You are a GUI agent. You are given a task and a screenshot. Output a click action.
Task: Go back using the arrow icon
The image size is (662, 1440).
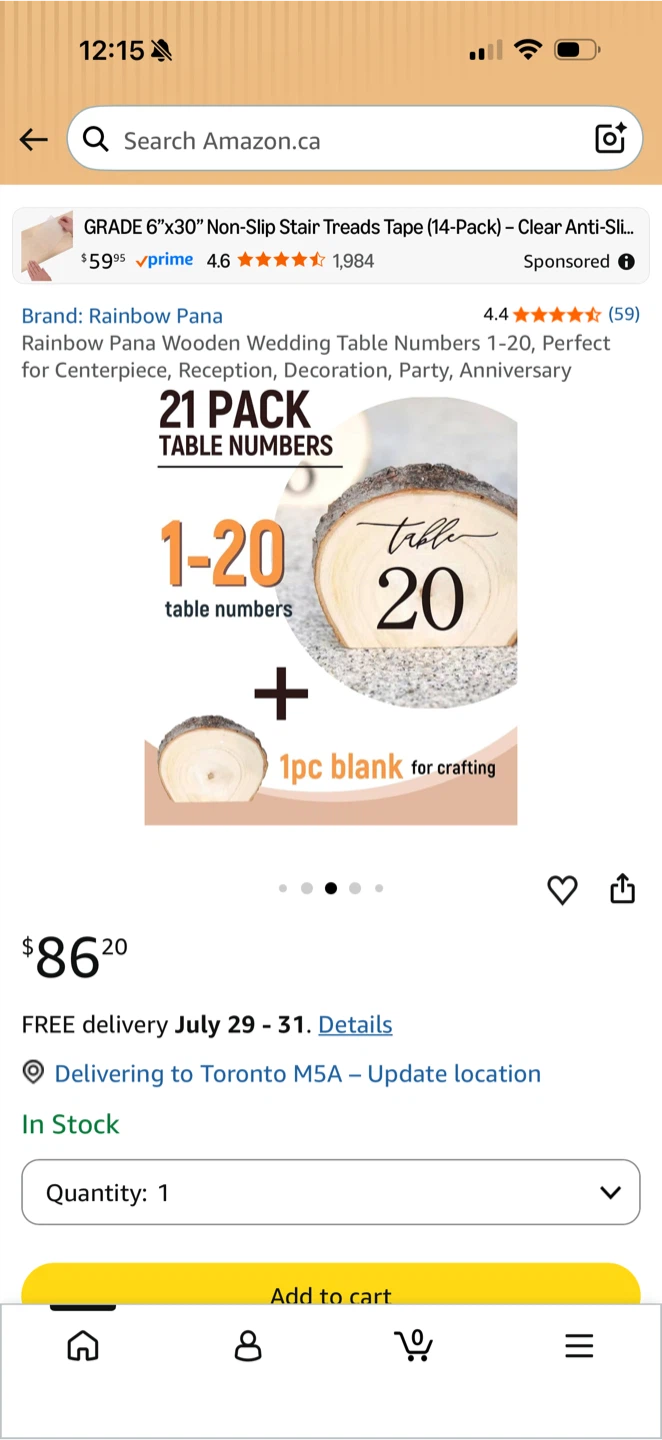(34, 140)
